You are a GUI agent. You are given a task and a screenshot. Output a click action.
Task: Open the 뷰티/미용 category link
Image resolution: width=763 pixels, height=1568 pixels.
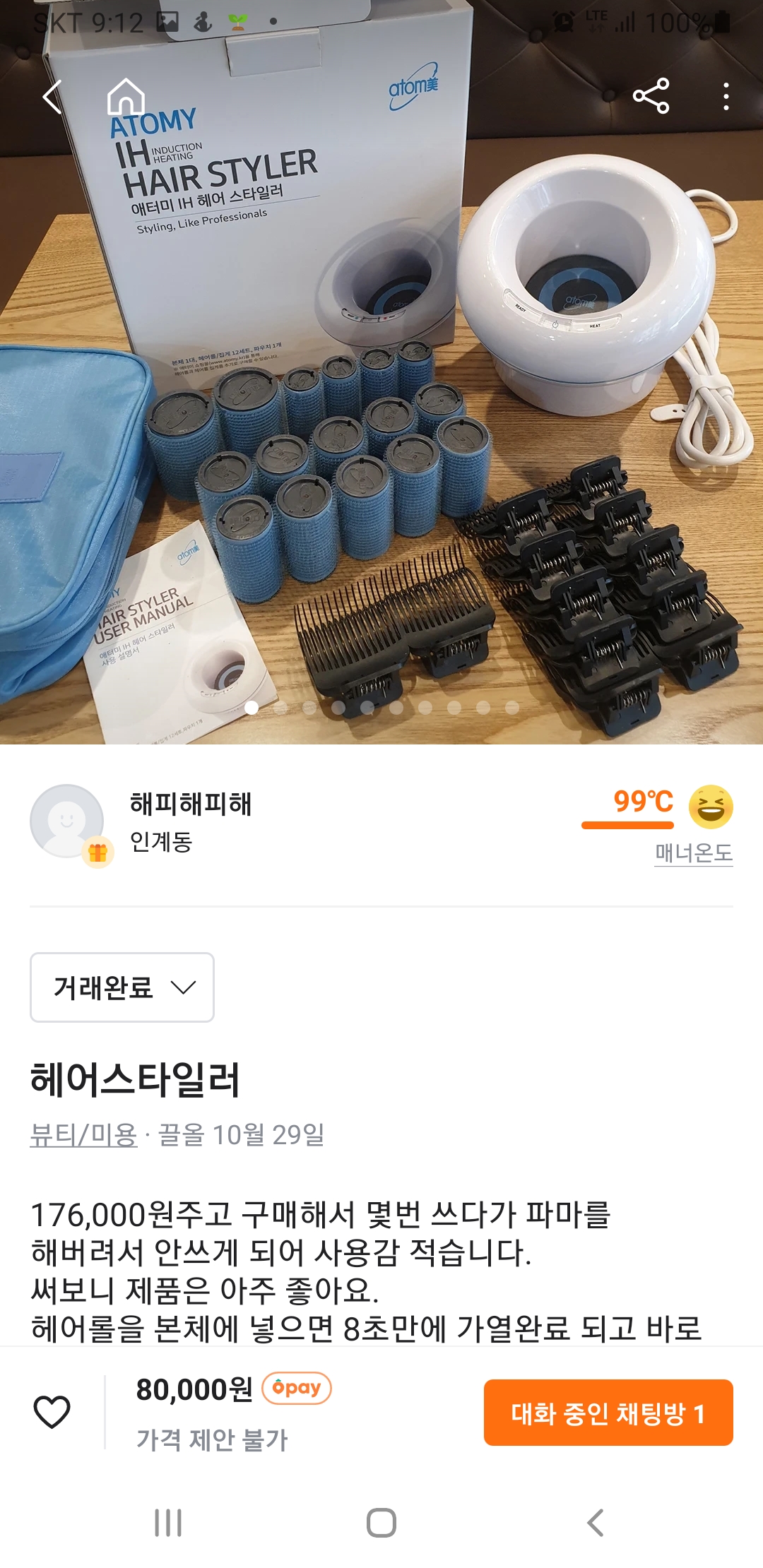point(83,1135)
